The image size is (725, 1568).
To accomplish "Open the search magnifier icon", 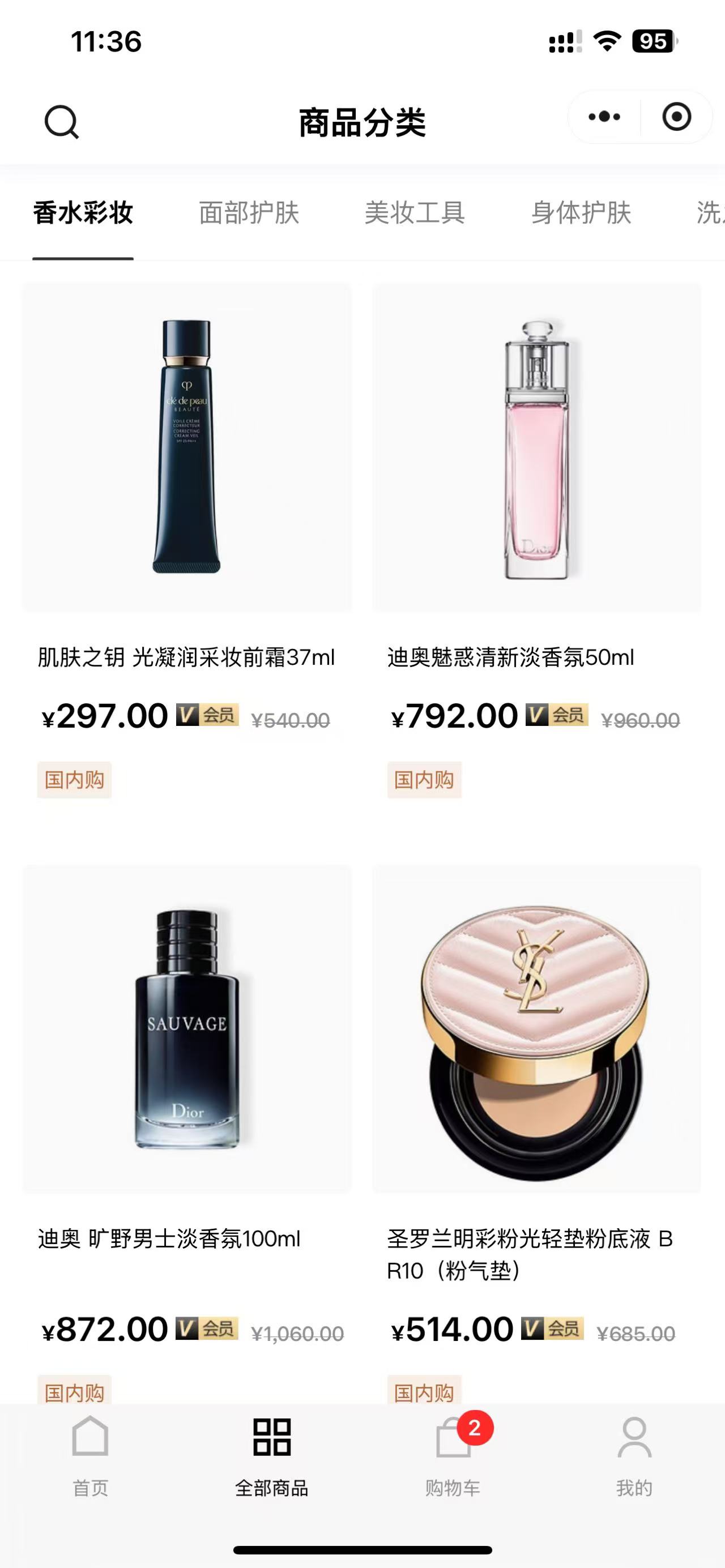I will (x=62, y=122).
